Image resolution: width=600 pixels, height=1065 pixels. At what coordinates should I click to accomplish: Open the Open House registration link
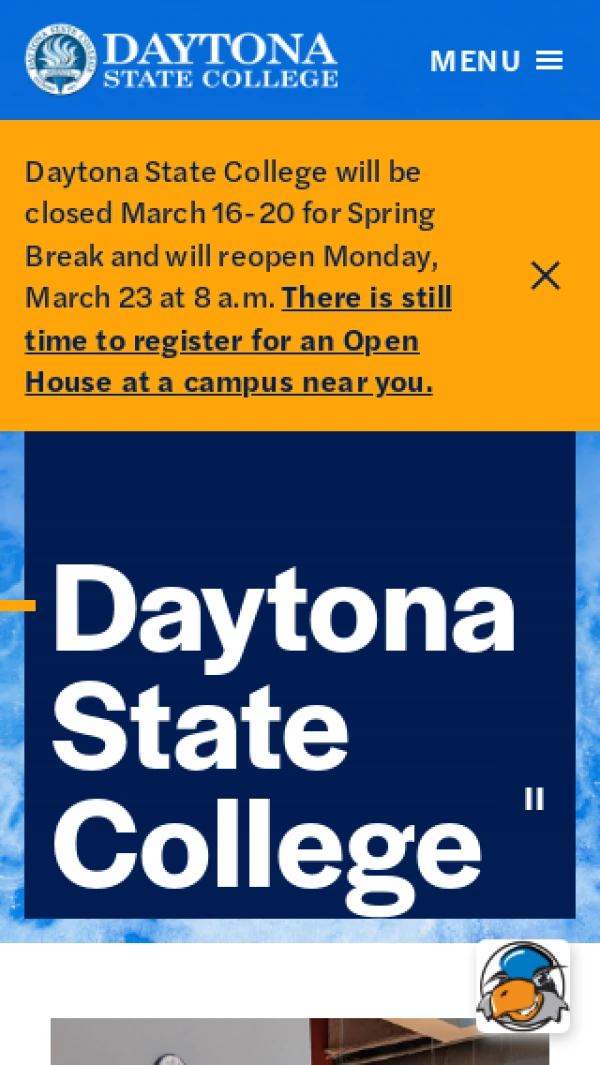(x=237, y=341)
